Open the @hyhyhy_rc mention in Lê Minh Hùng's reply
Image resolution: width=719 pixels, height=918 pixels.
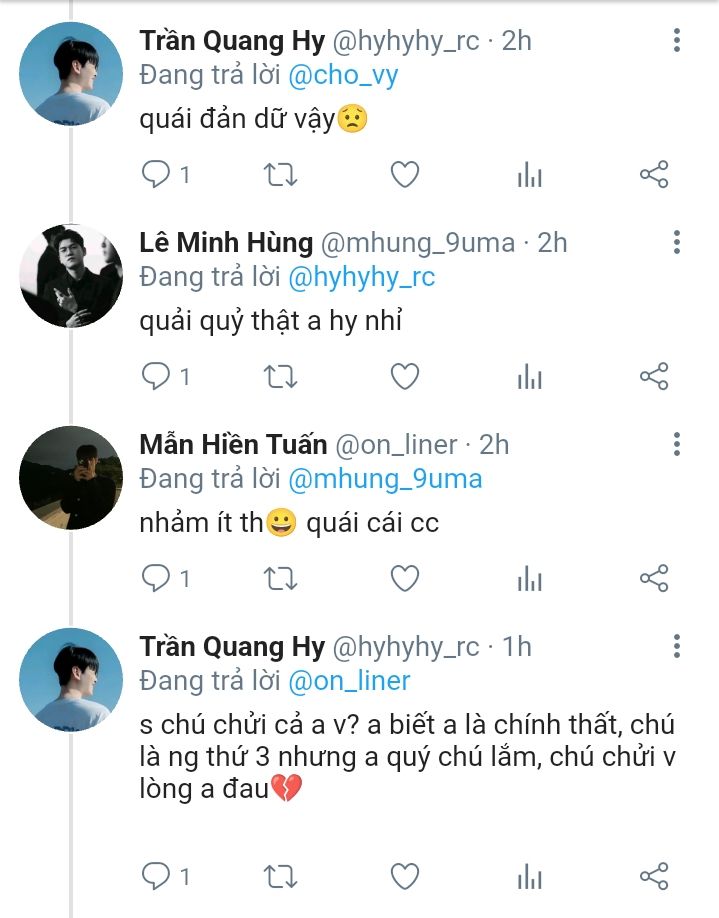[362, 276]
